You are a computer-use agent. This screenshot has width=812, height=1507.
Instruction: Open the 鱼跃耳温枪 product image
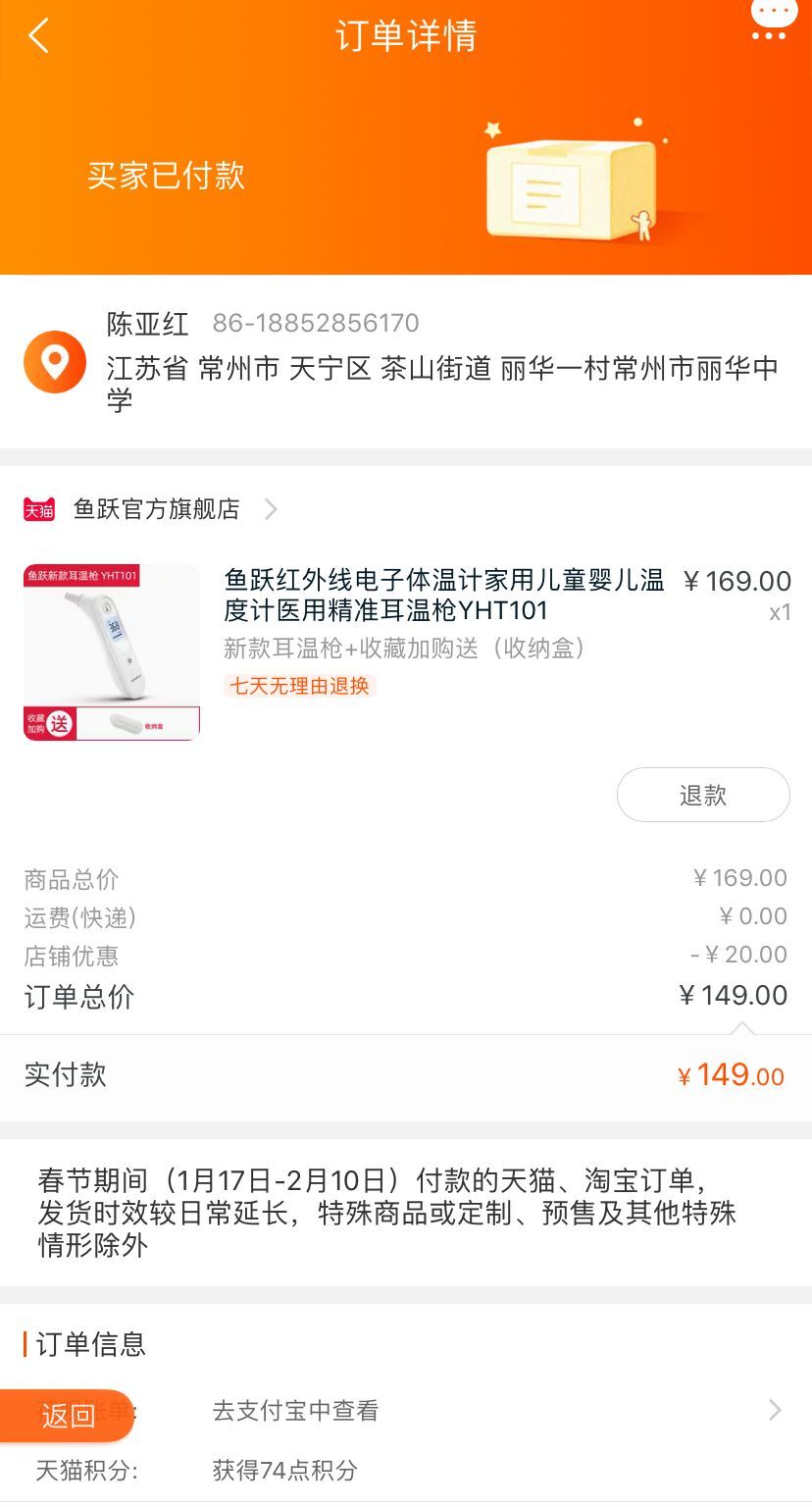point(112,652)
